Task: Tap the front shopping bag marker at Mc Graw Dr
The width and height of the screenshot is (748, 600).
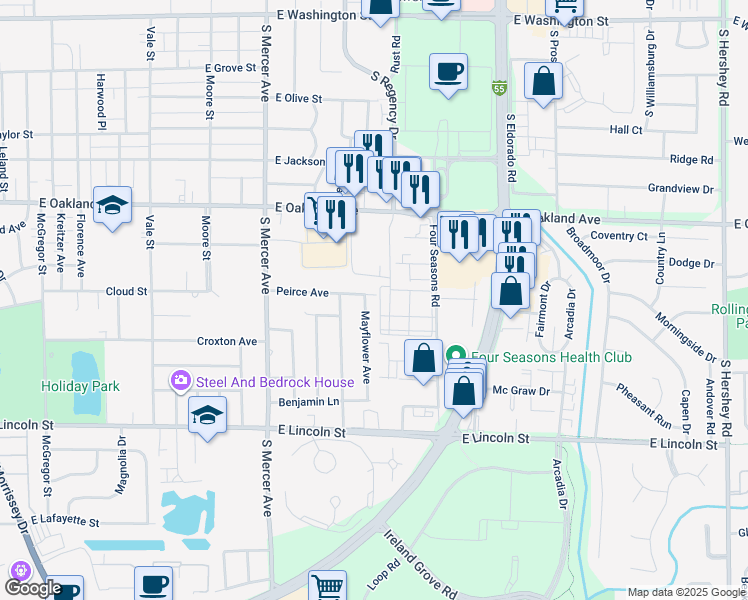Action: coord(463,391)
